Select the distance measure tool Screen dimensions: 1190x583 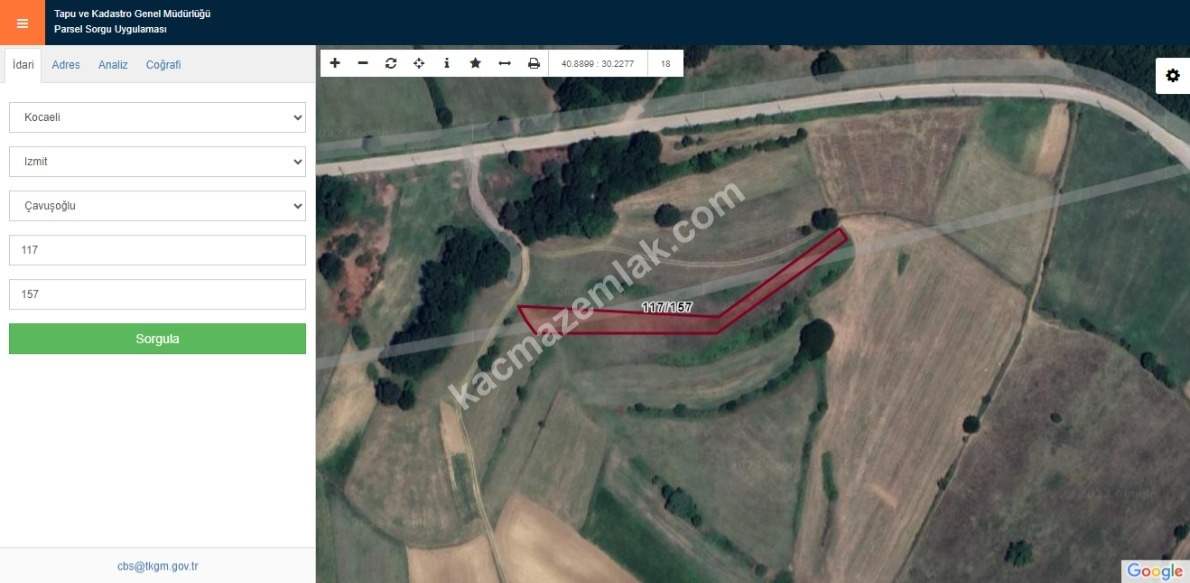point(504,63)
